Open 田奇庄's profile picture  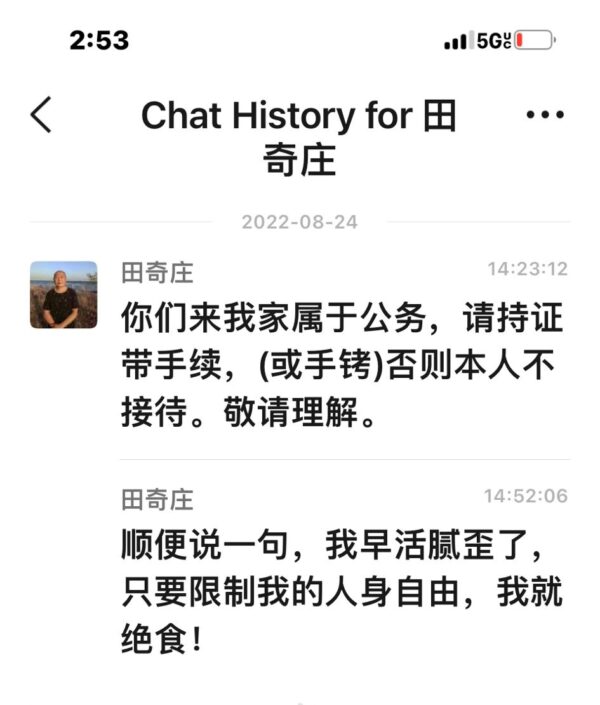pyautogui.click(x=63, y=295)
